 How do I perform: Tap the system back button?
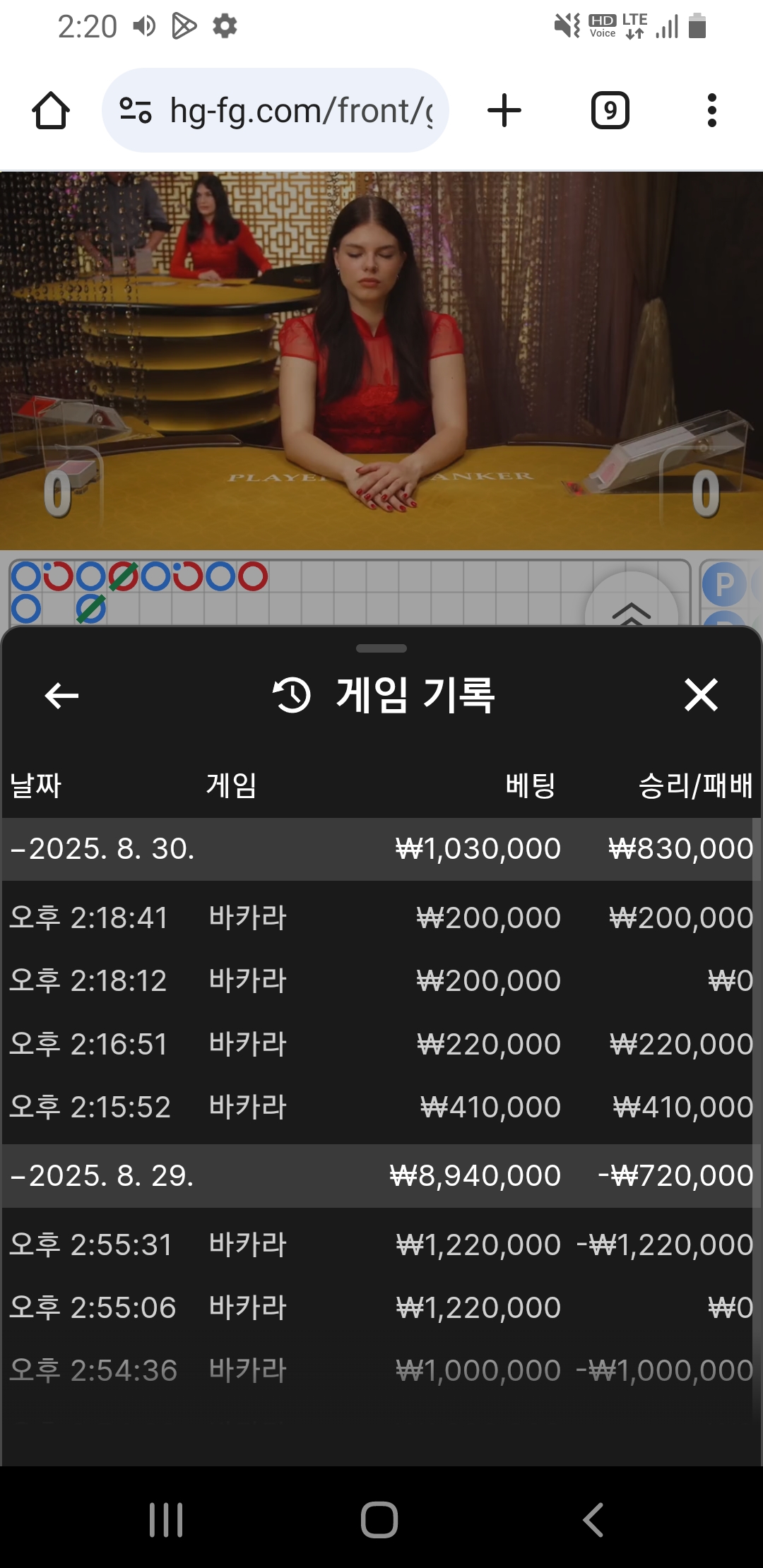pyautogui.click(x=593, y=1519)
